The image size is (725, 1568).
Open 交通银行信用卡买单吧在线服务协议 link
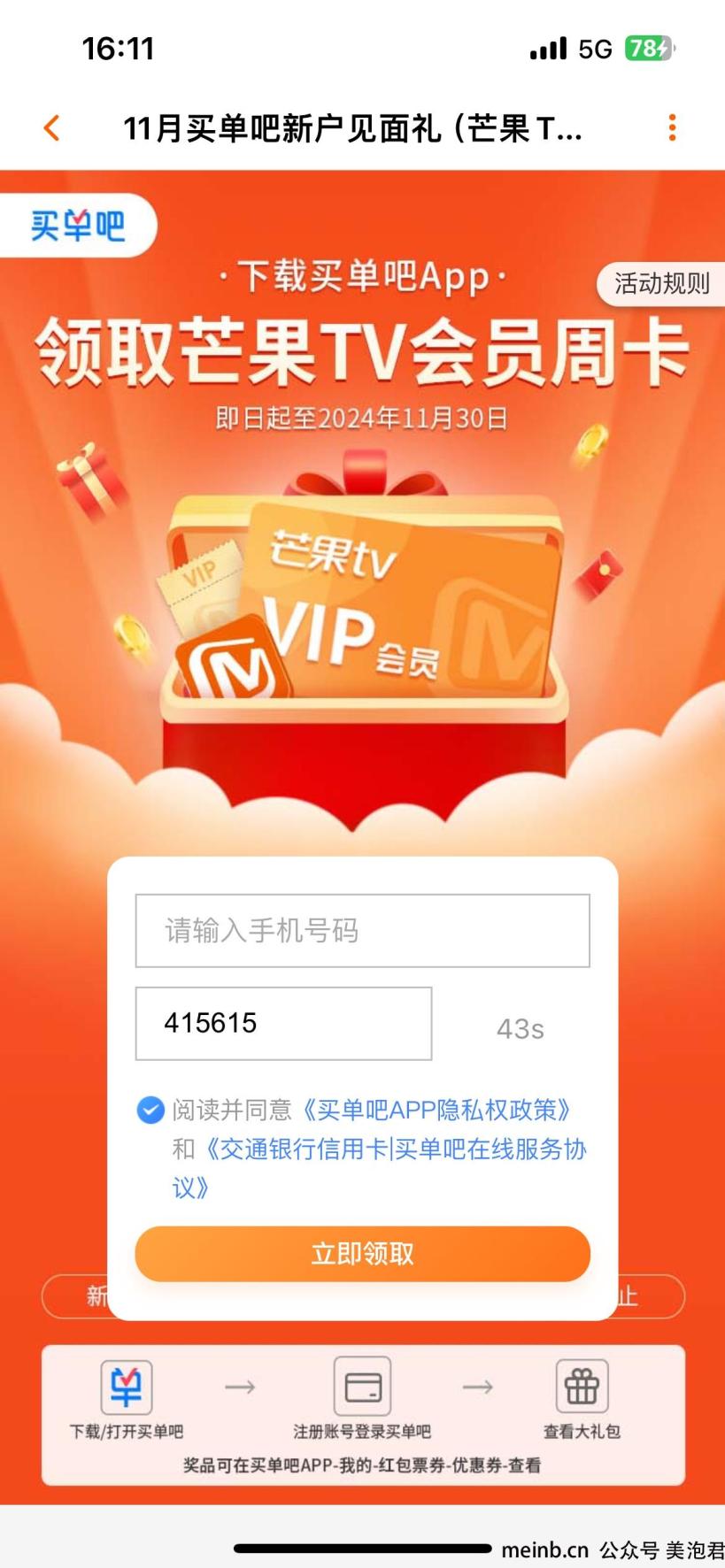[395, 1149]
